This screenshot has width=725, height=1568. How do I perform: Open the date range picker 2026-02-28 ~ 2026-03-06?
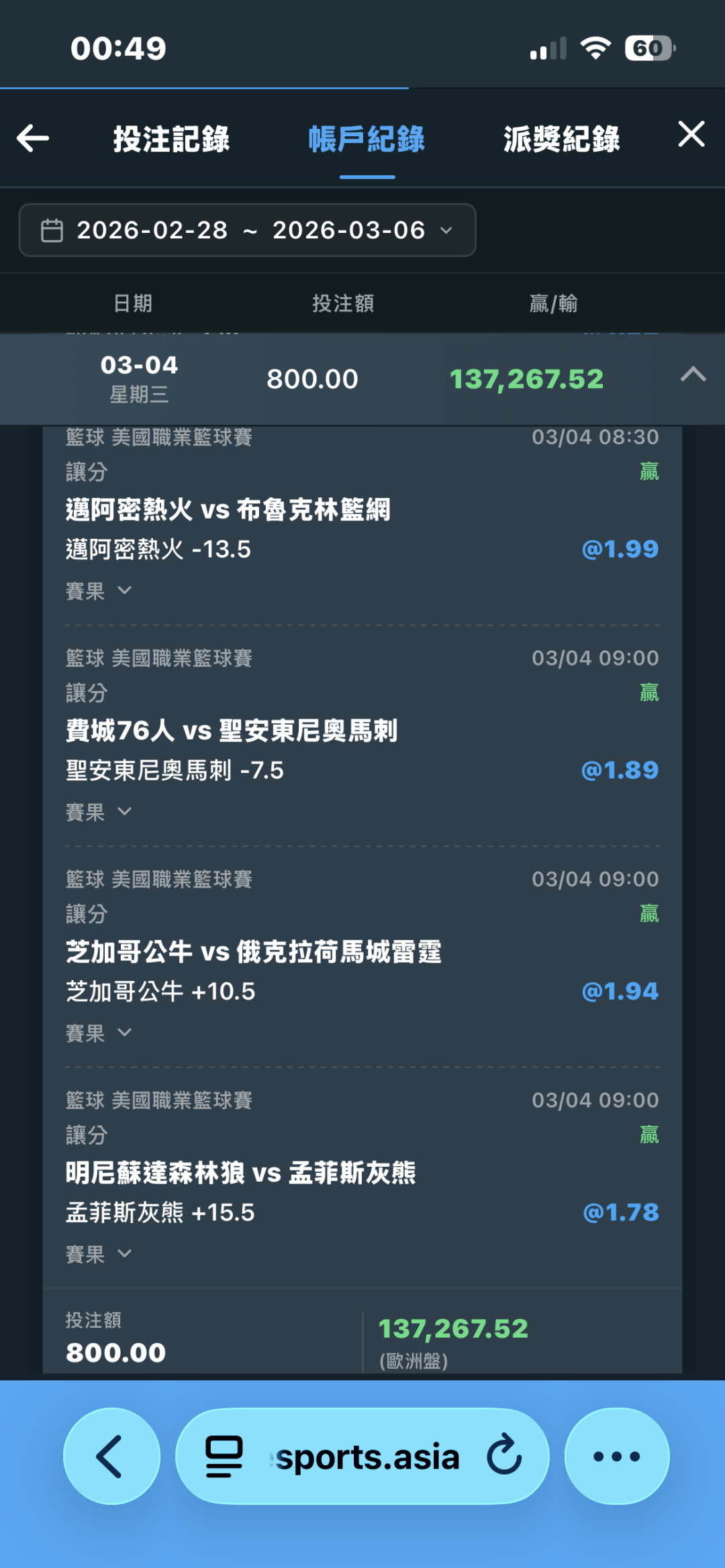click(x=247, y=230)
